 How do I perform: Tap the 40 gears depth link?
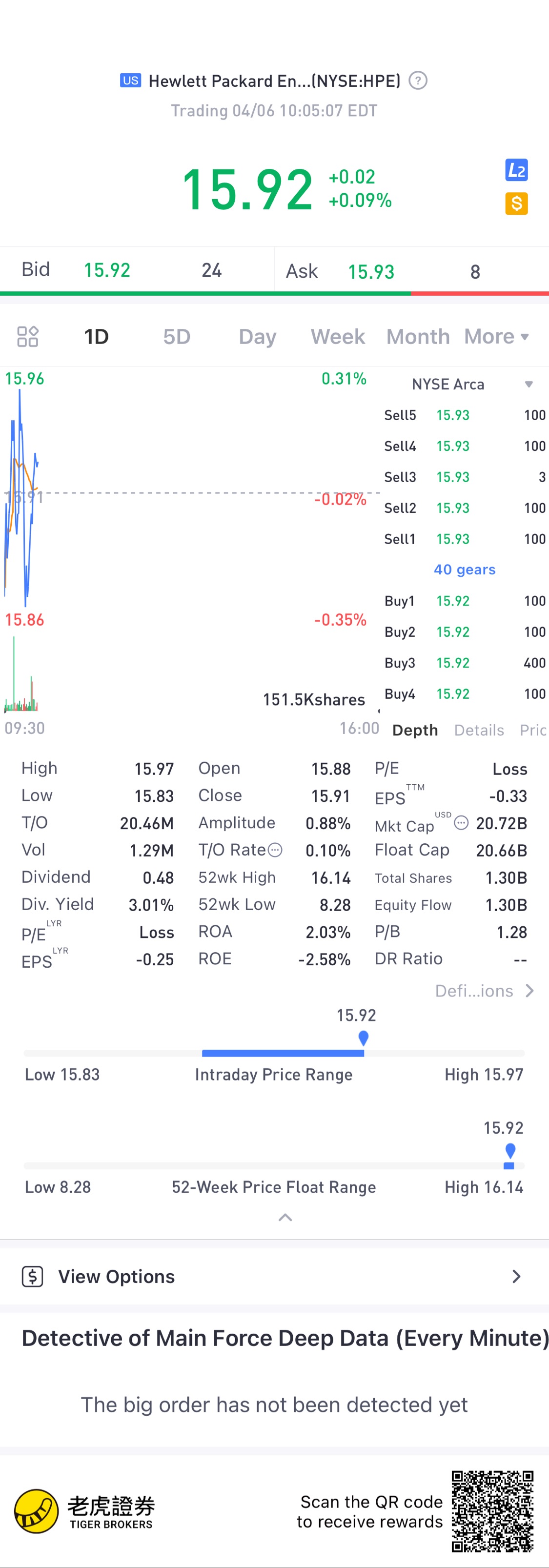coord(465,570)
